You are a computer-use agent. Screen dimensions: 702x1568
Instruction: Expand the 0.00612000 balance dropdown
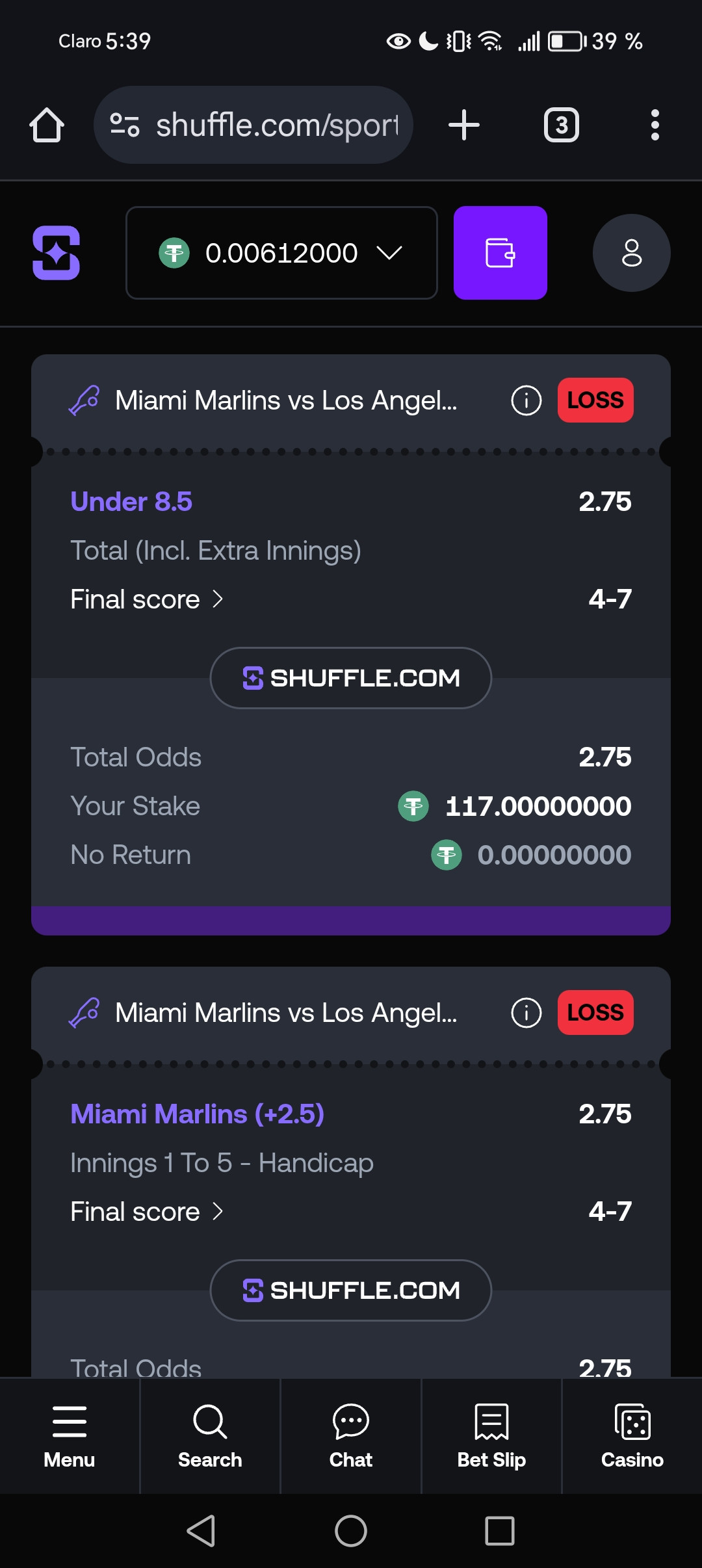tap(281, 253)
